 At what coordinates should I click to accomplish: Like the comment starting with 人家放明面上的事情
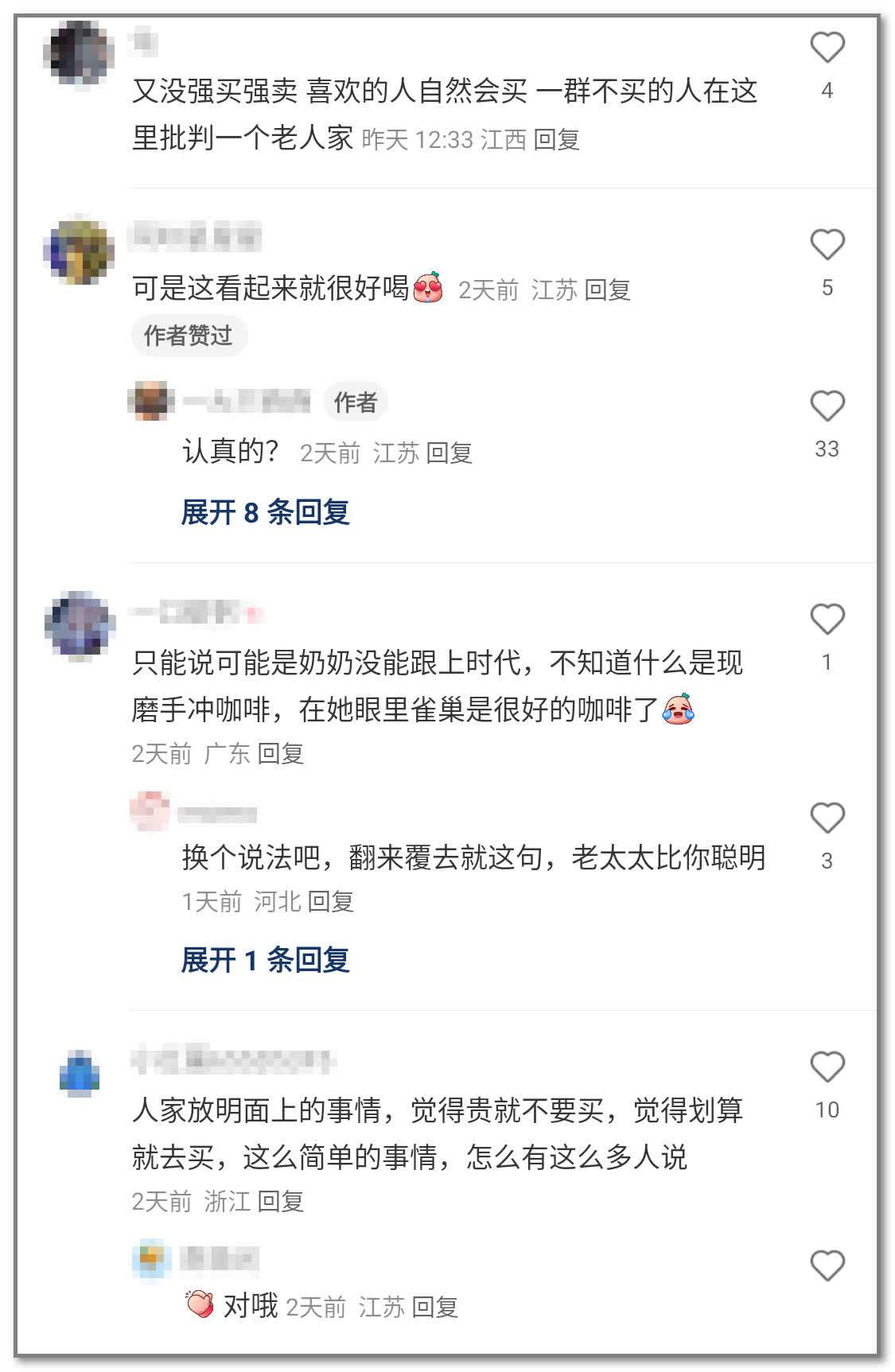point(827,1067)
